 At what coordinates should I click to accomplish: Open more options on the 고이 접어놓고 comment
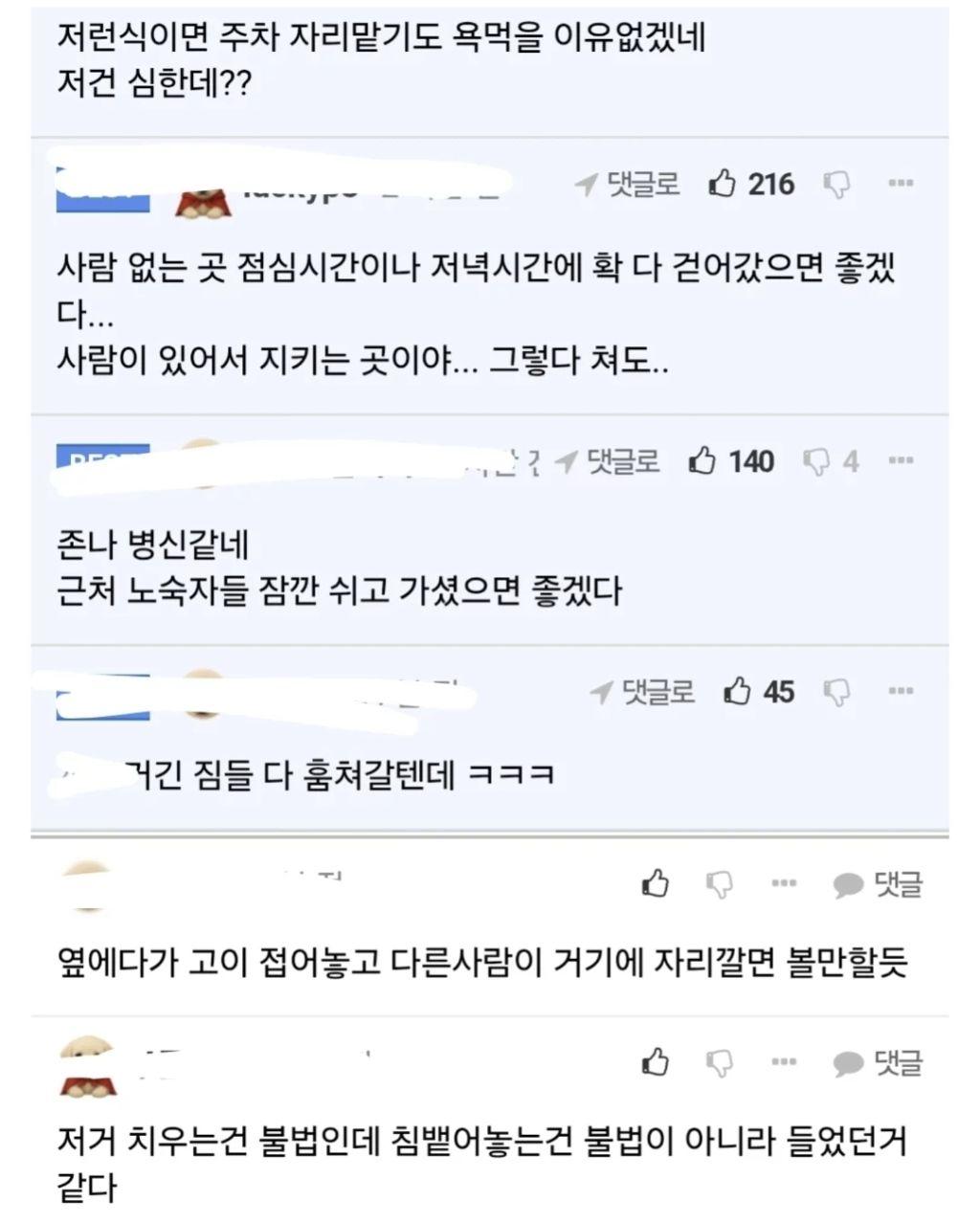click(x=785, y=884)
